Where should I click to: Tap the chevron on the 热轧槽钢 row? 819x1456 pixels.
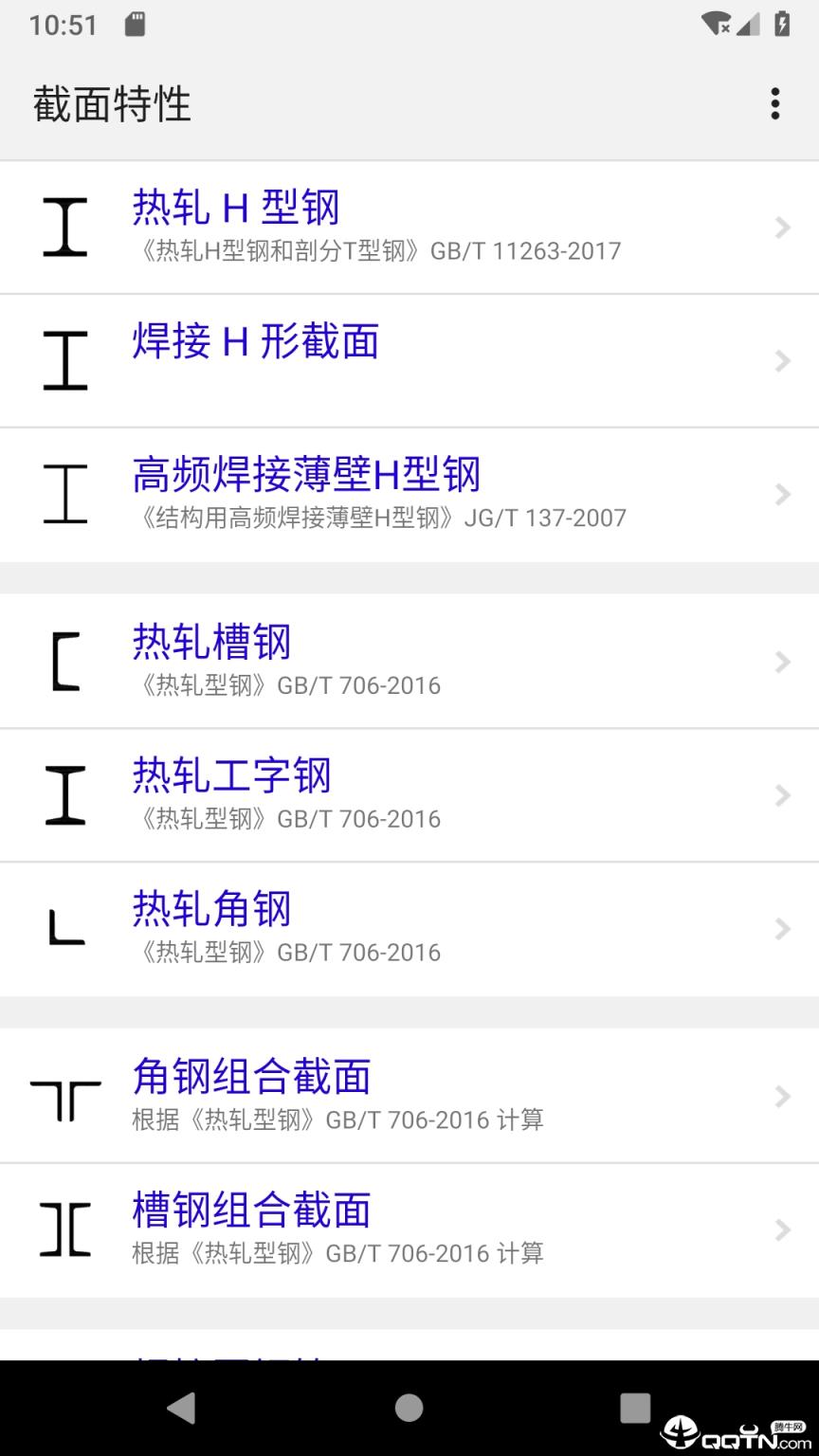coord(782,661)
